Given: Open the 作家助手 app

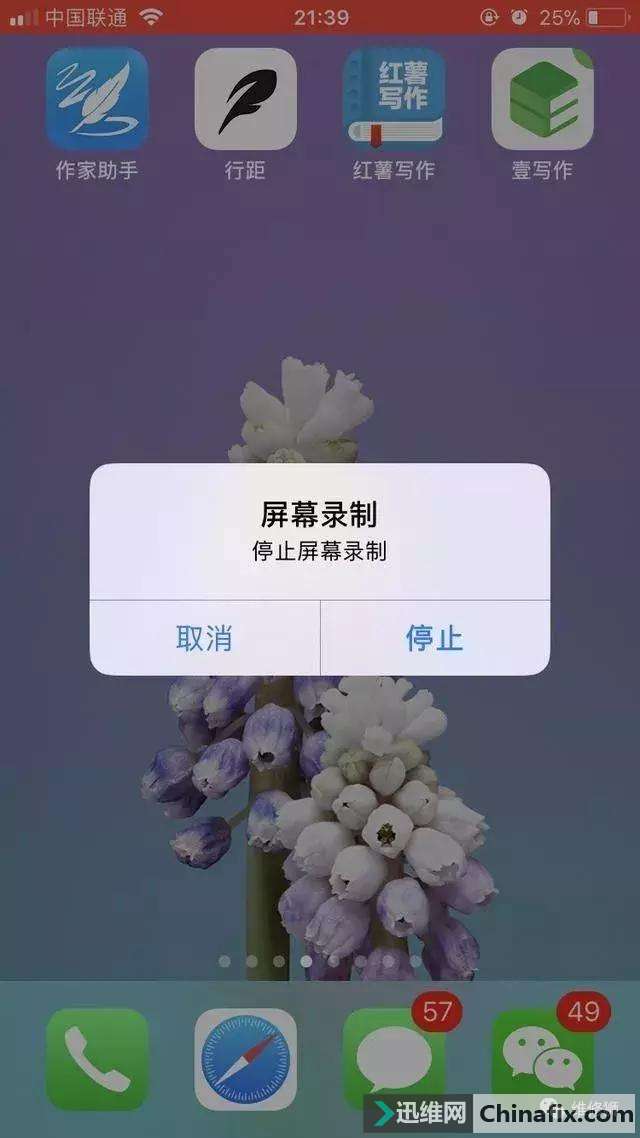Looking at the screenshot, I should coord(96,99).
